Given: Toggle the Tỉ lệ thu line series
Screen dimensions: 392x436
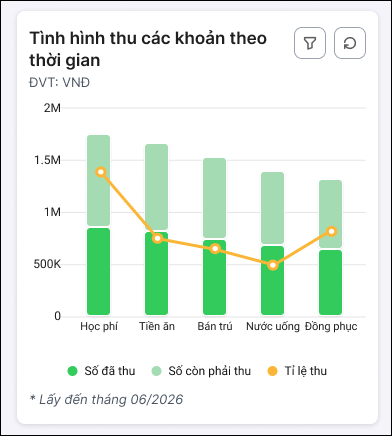Looking at the screenshot, I should pos(297,371).
